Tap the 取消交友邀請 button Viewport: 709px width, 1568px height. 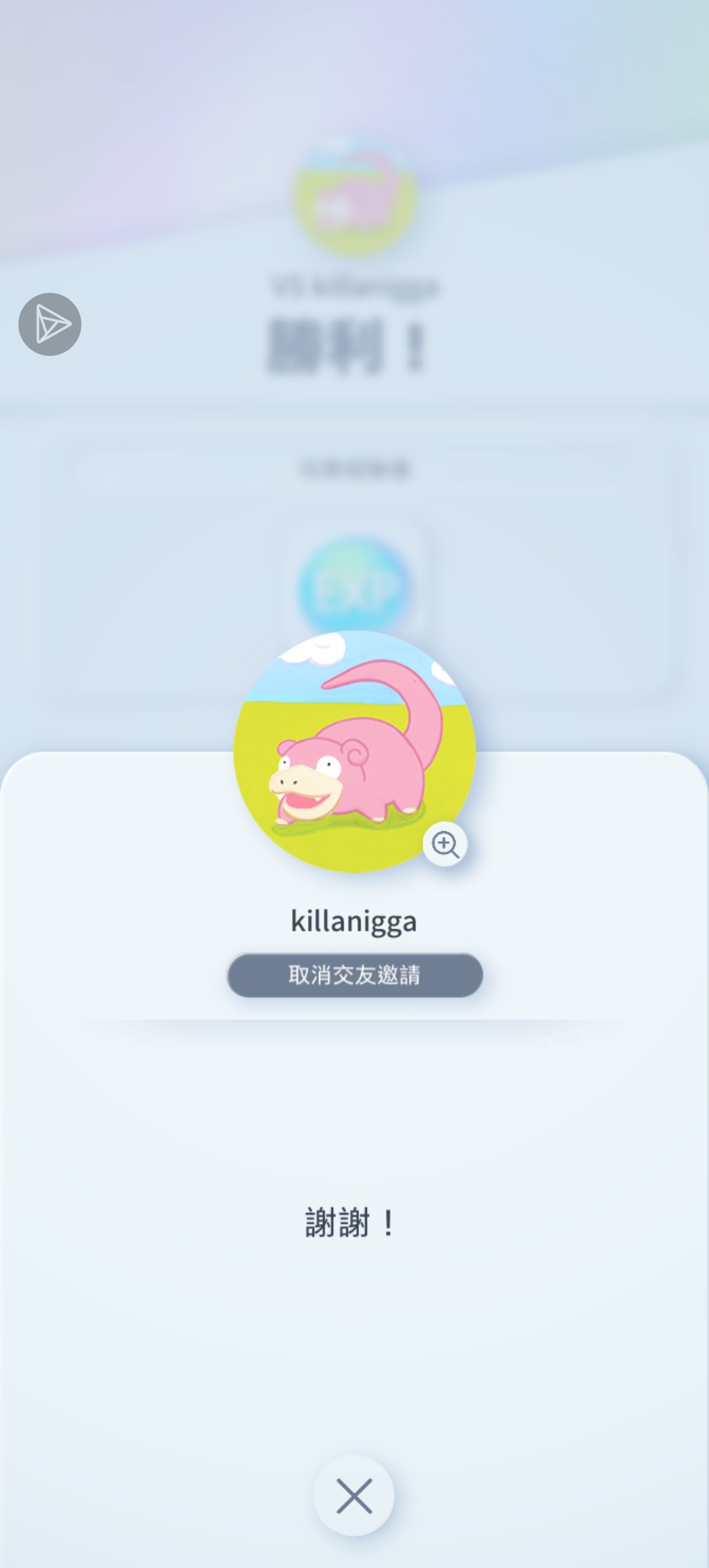(354, 975)
